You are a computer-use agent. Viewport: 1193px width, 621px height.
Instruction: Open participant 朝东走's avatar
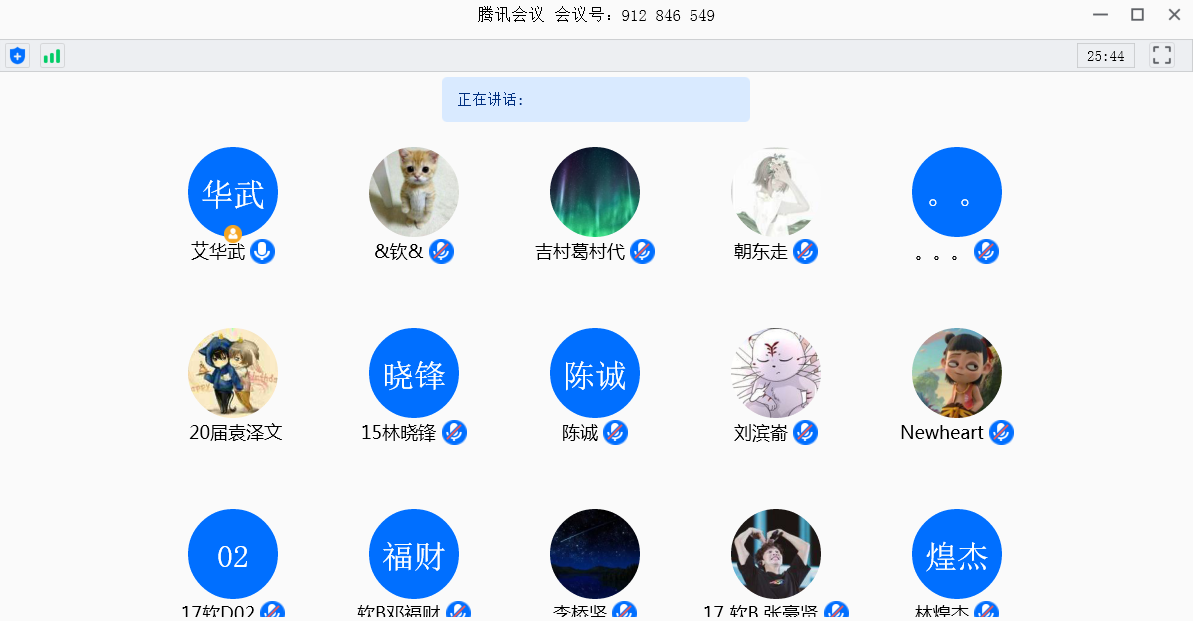[x=776, y=192]
